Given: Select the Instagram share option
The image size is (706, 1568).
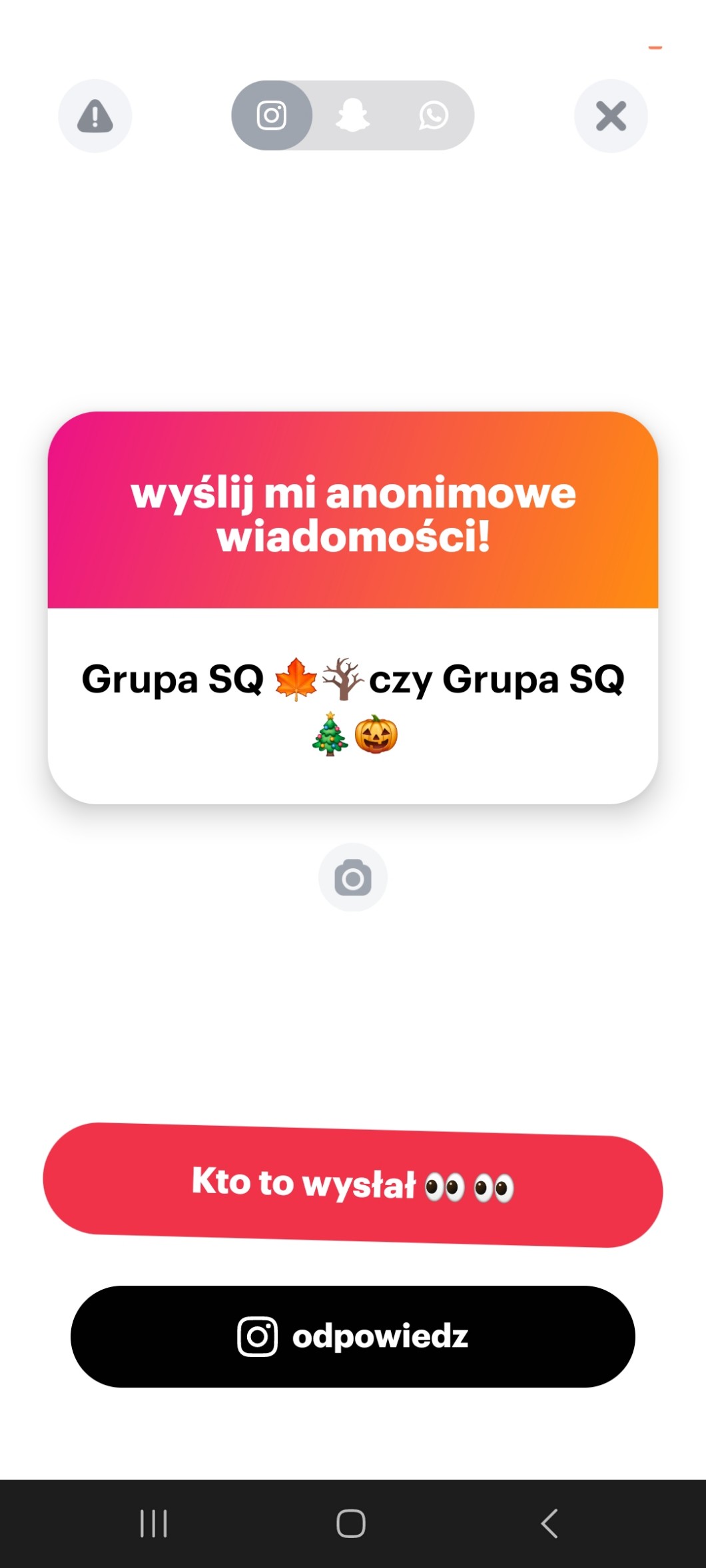Looking at the screenshot, I should click(x=272, y=116).
